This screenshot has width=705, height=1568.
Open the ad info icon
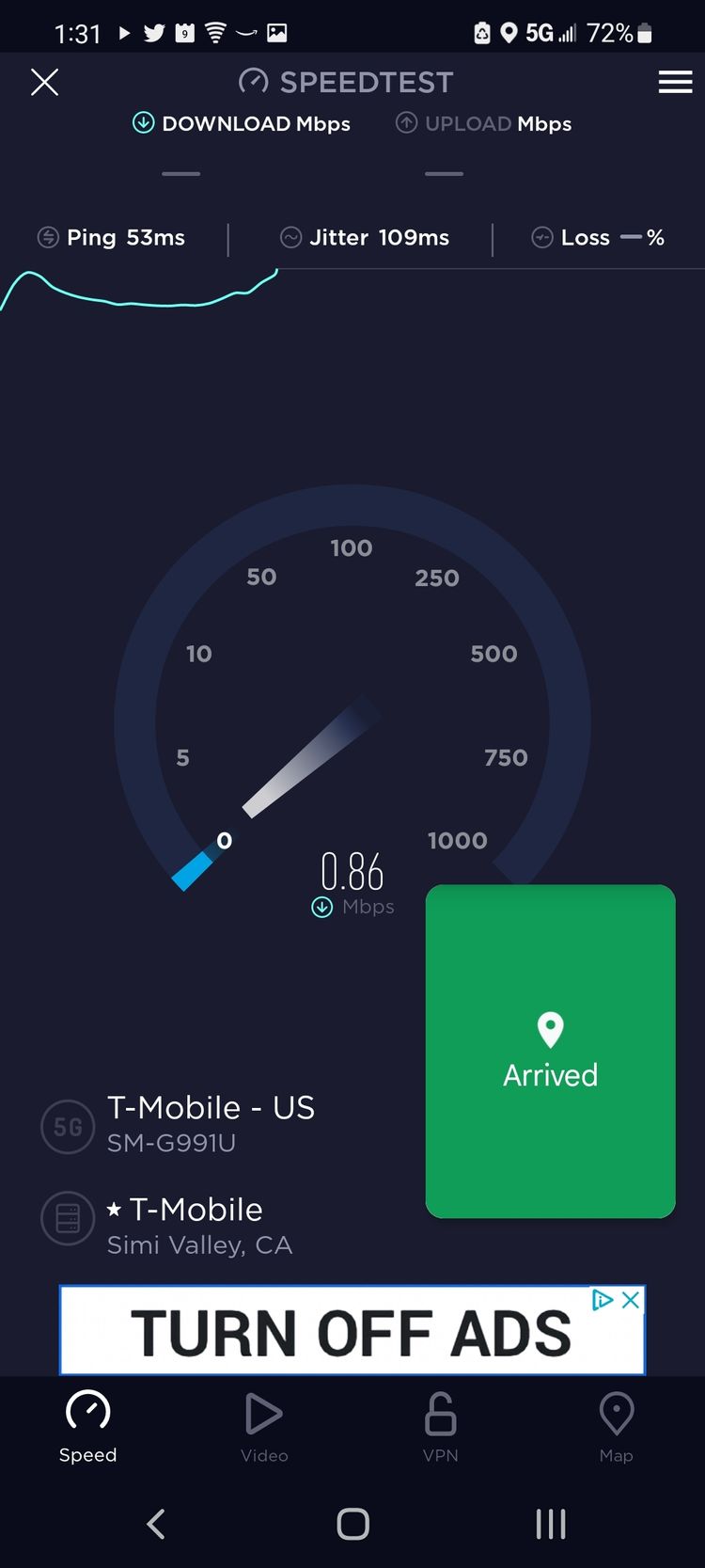(x=603, y=1300)
